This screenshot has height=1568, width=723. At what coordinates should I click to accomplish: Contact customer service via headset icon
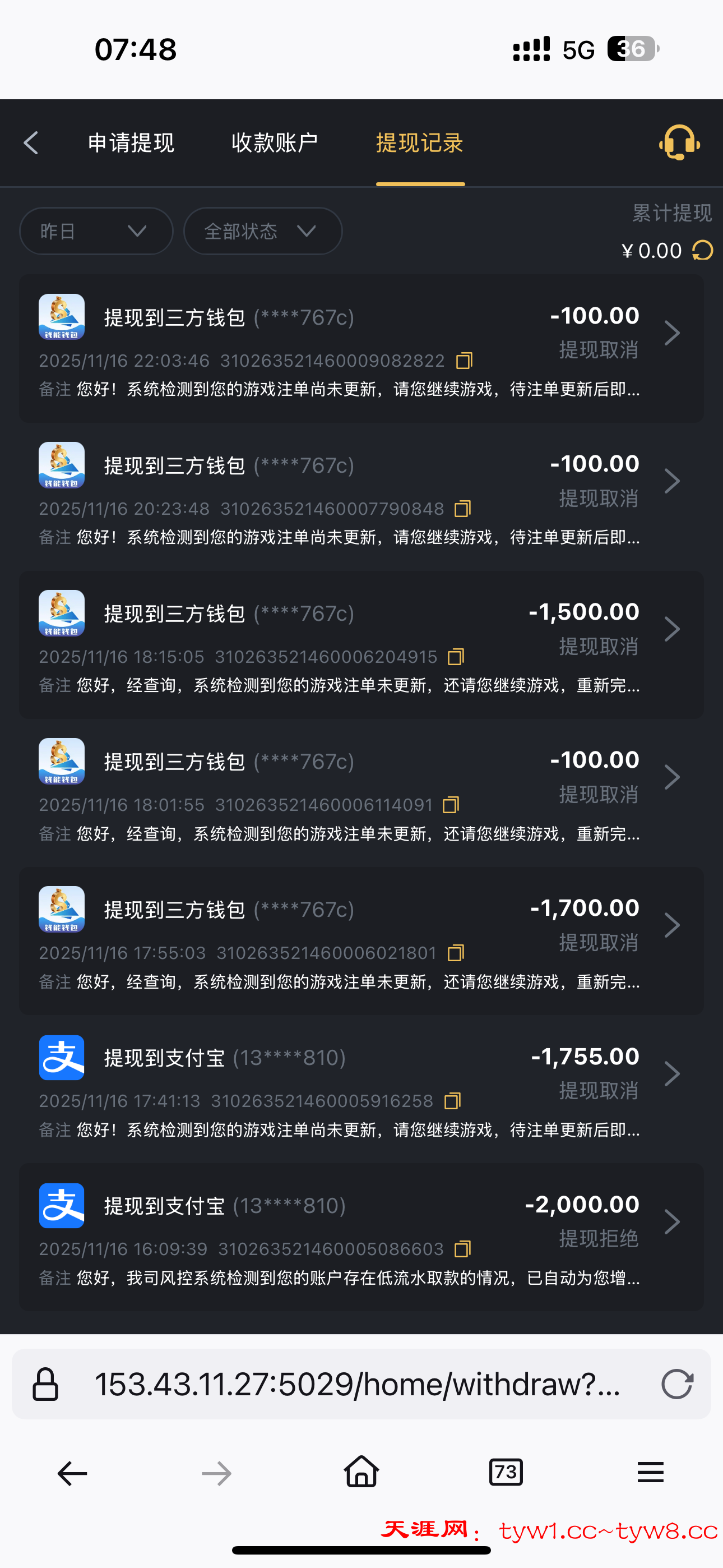click(679, 143)
